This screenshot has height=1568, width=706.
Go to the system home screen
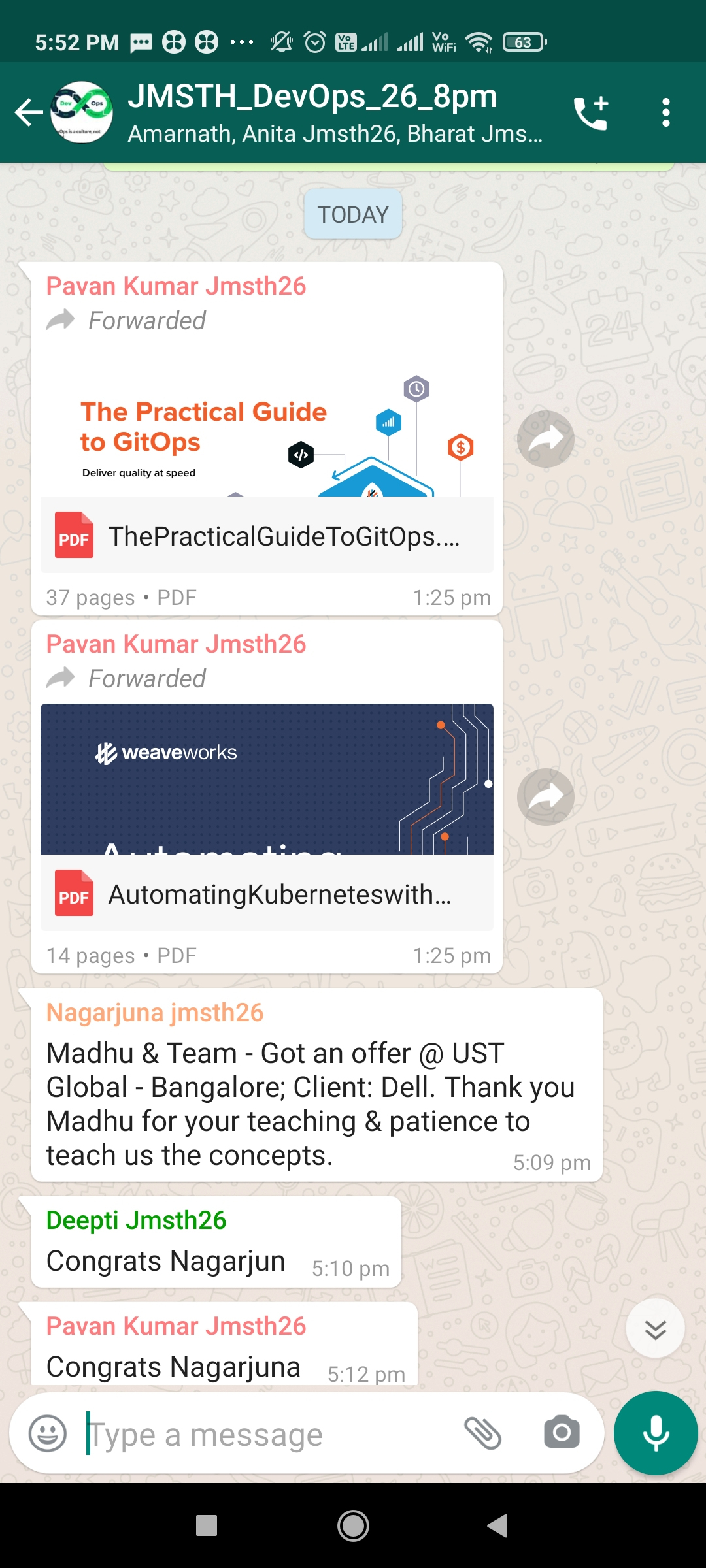[x=353, y=1526]
